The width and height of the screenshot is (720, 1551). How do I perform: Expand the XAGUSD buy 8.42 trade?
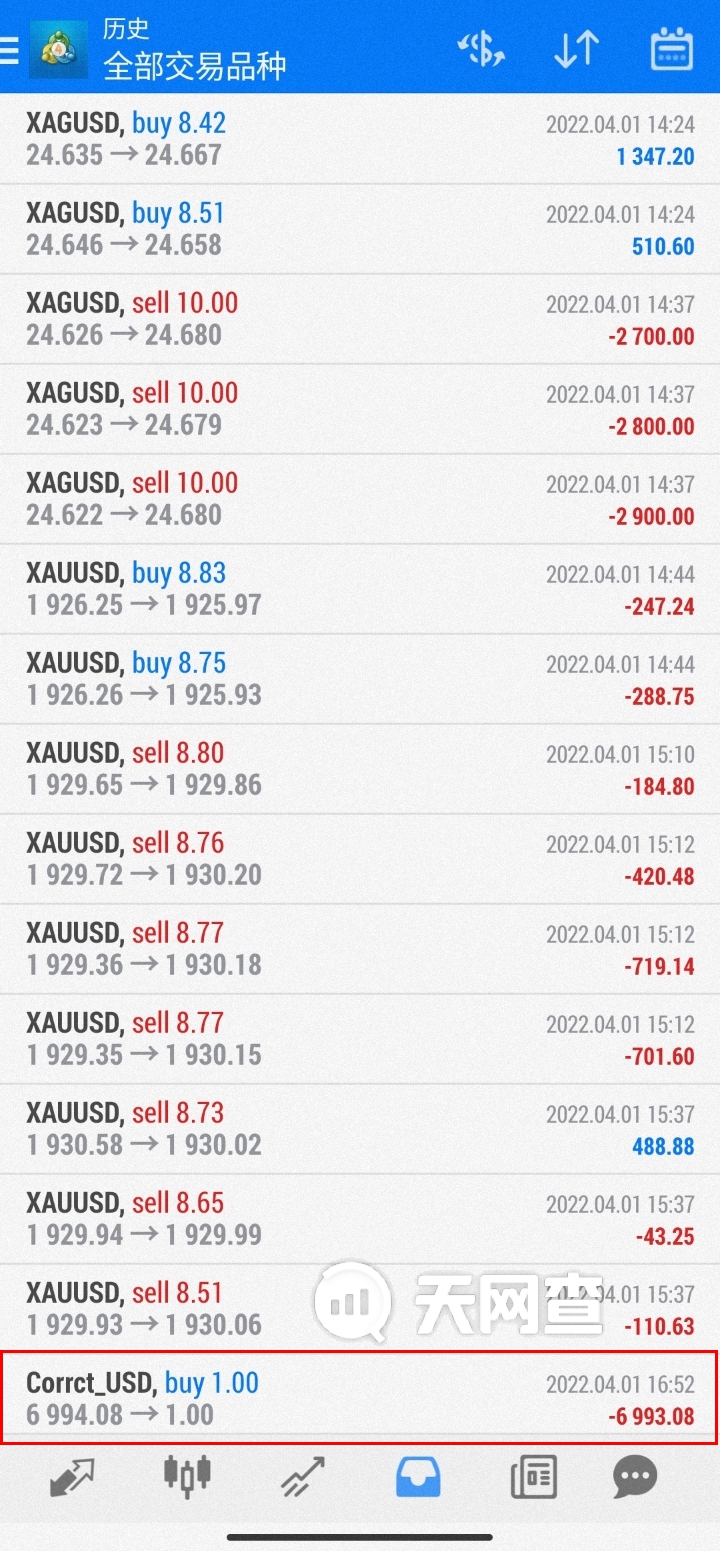point(360,140)
